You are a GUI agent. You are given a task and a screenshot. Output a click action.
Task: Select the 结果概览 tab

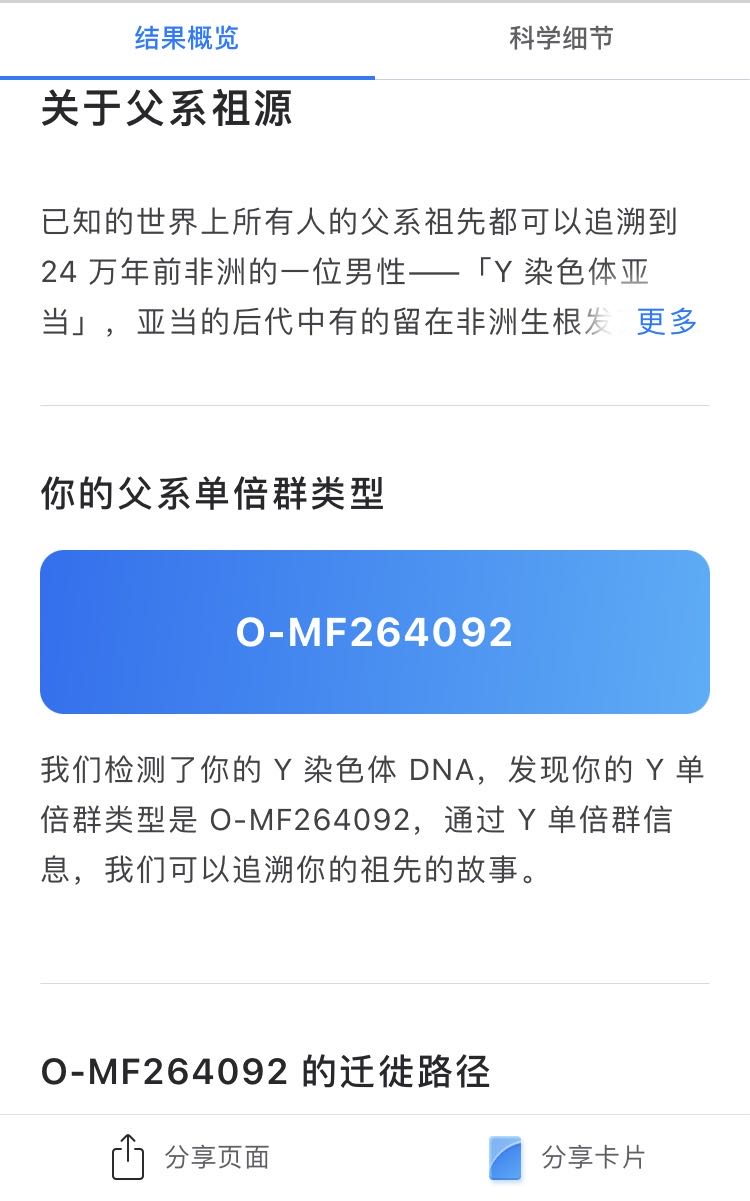click(x=187, y=39)
